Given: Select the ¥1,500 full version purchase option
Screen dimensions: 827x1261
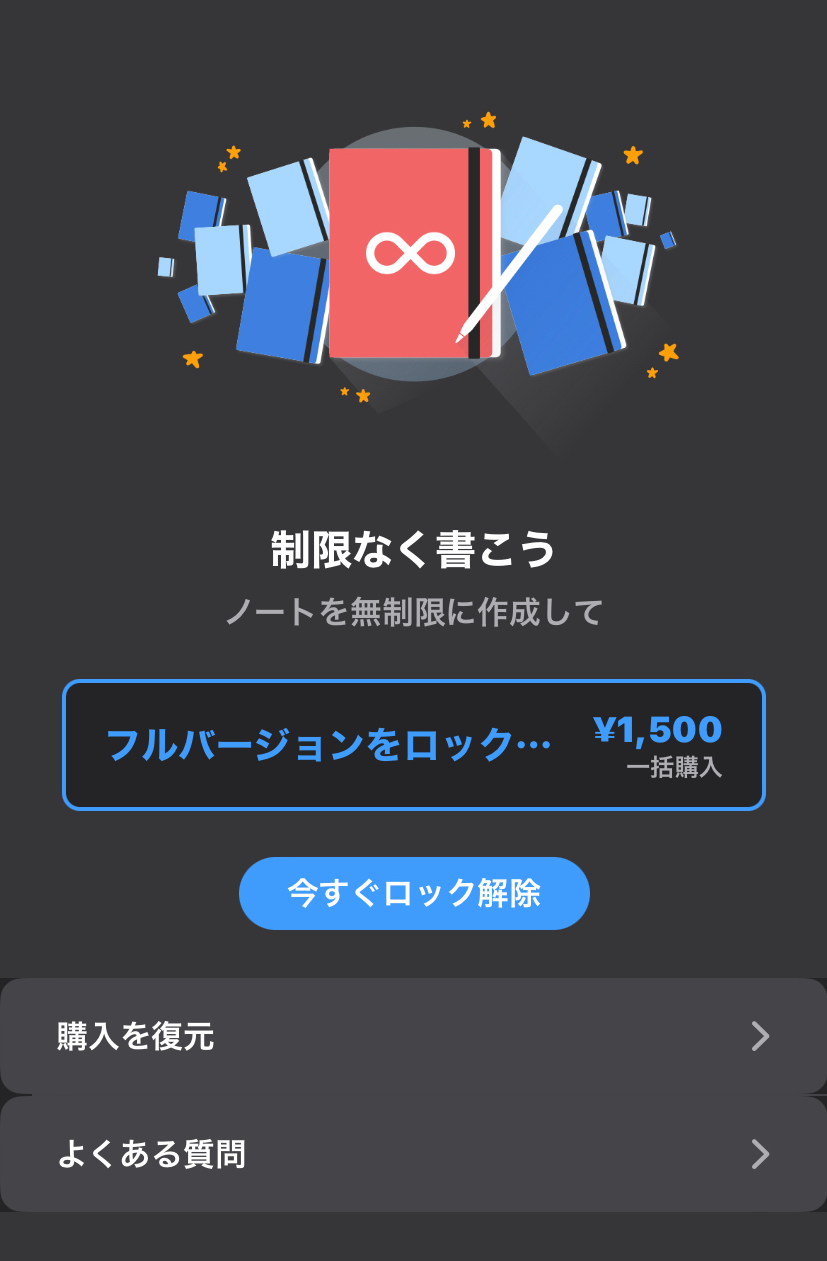Looking at the screenshot, I should coord(413,745).
